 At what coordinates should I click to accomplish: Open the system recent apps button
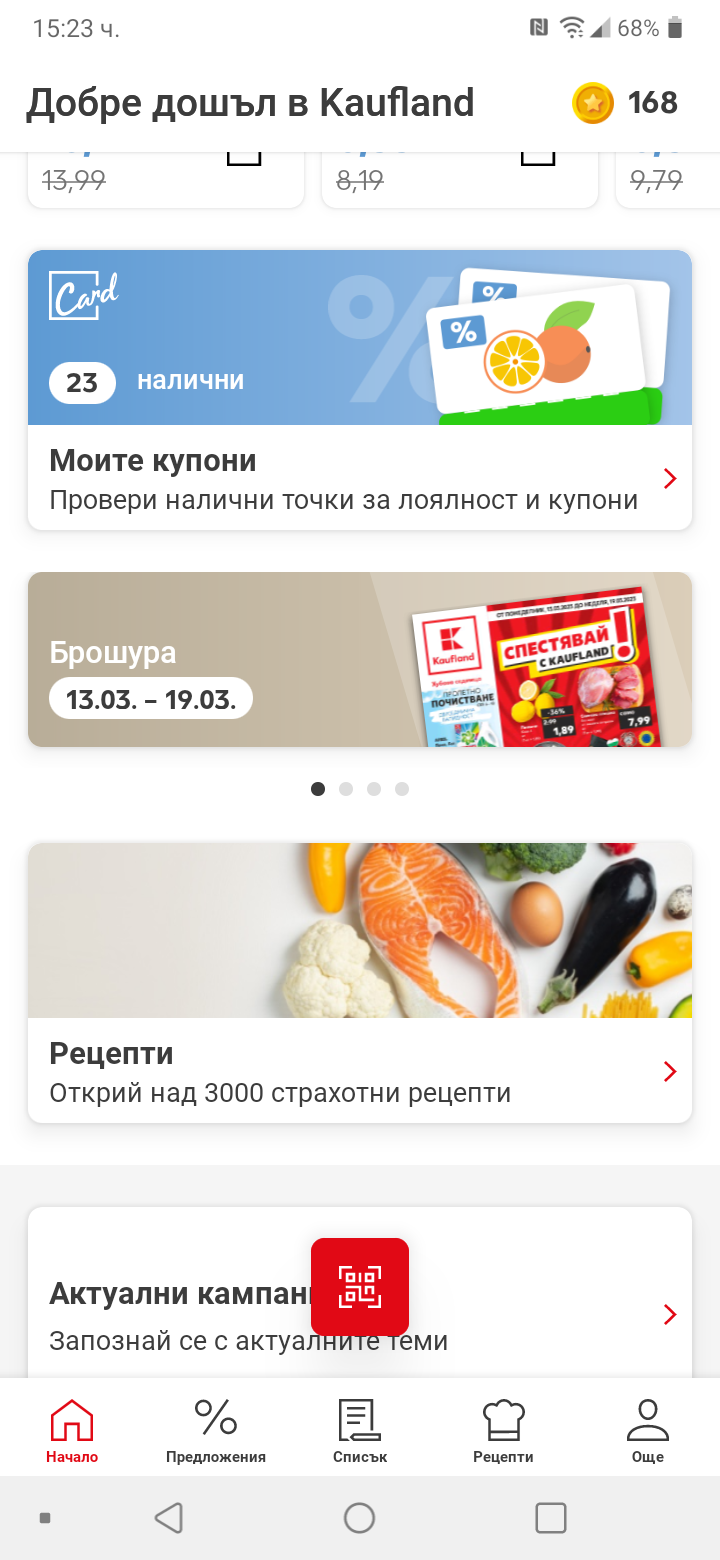coord(551,1518)
